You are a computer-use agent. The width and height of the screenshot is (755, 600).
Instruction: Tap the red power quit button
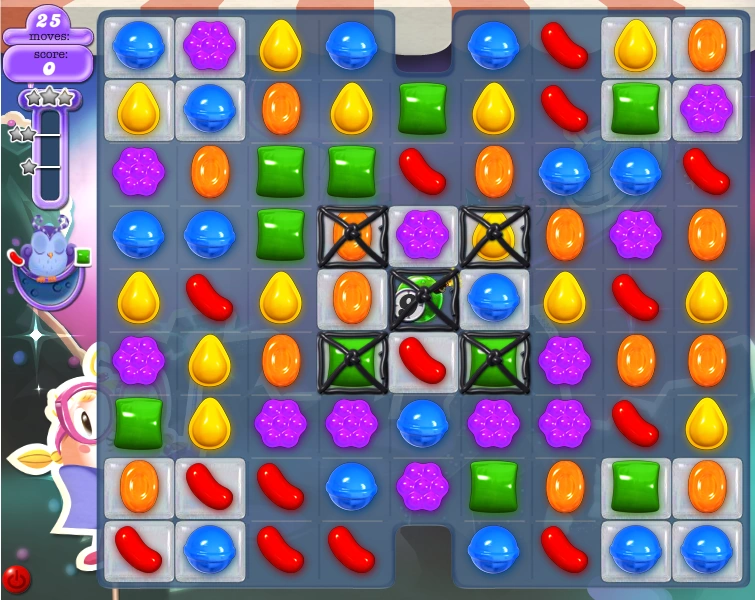pos(16,579)
